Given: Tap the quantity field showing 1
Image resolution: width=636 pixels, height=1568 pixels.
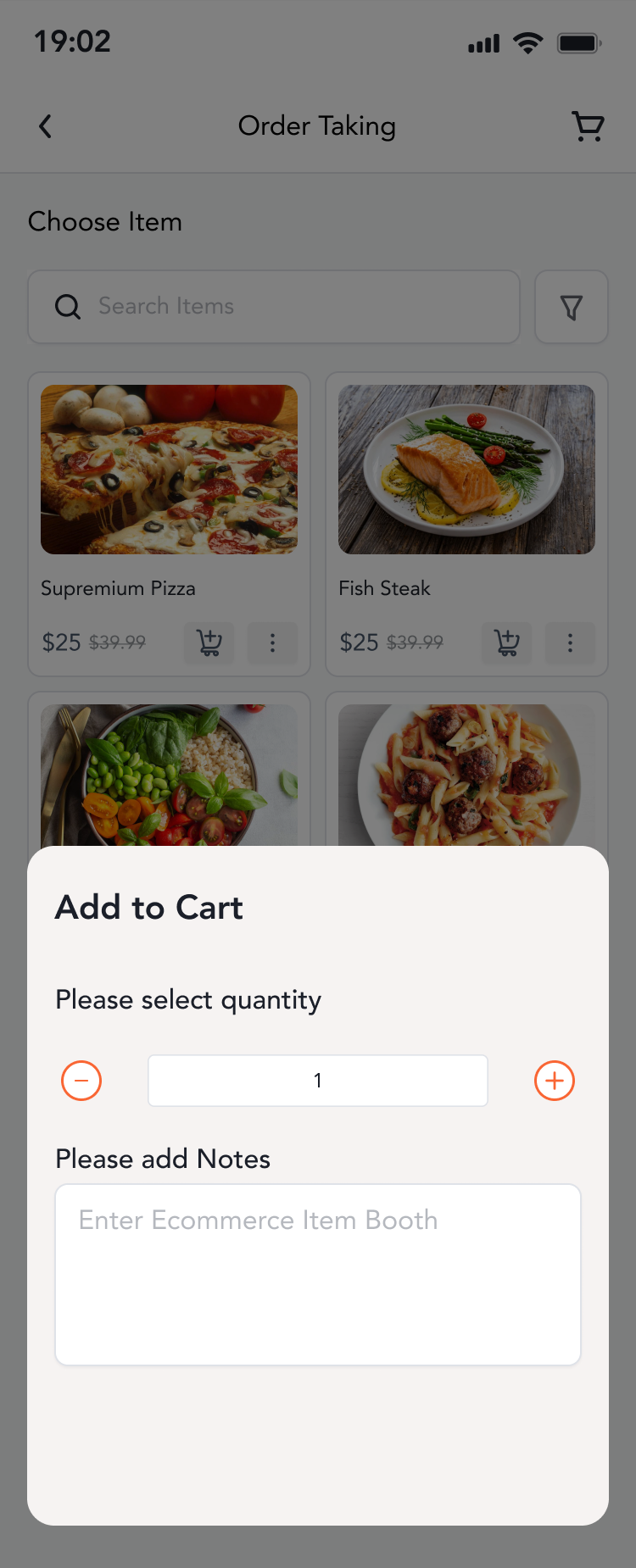Looking at the screenshot, I should coord(318,1081).
